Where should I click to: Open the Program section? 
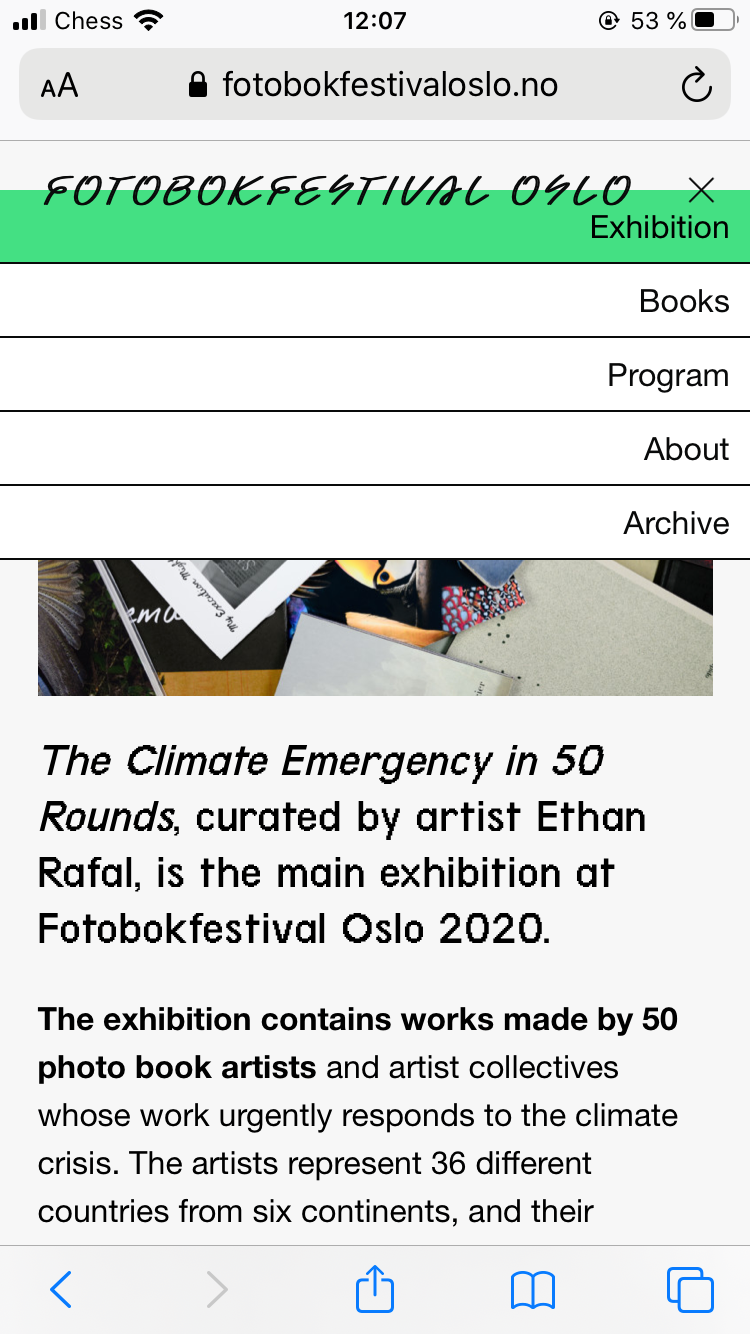point(668,375)
